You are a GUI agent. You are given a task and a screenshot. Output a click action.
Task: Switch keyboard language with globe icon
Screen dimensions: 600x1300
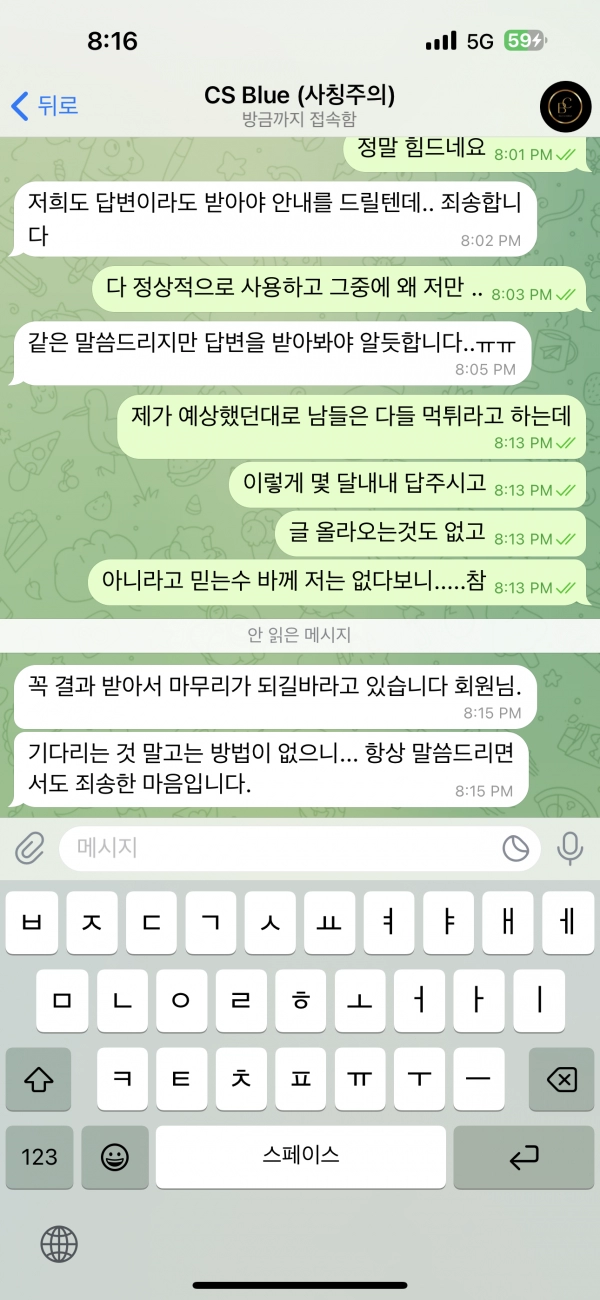[x=59, y=1244]
